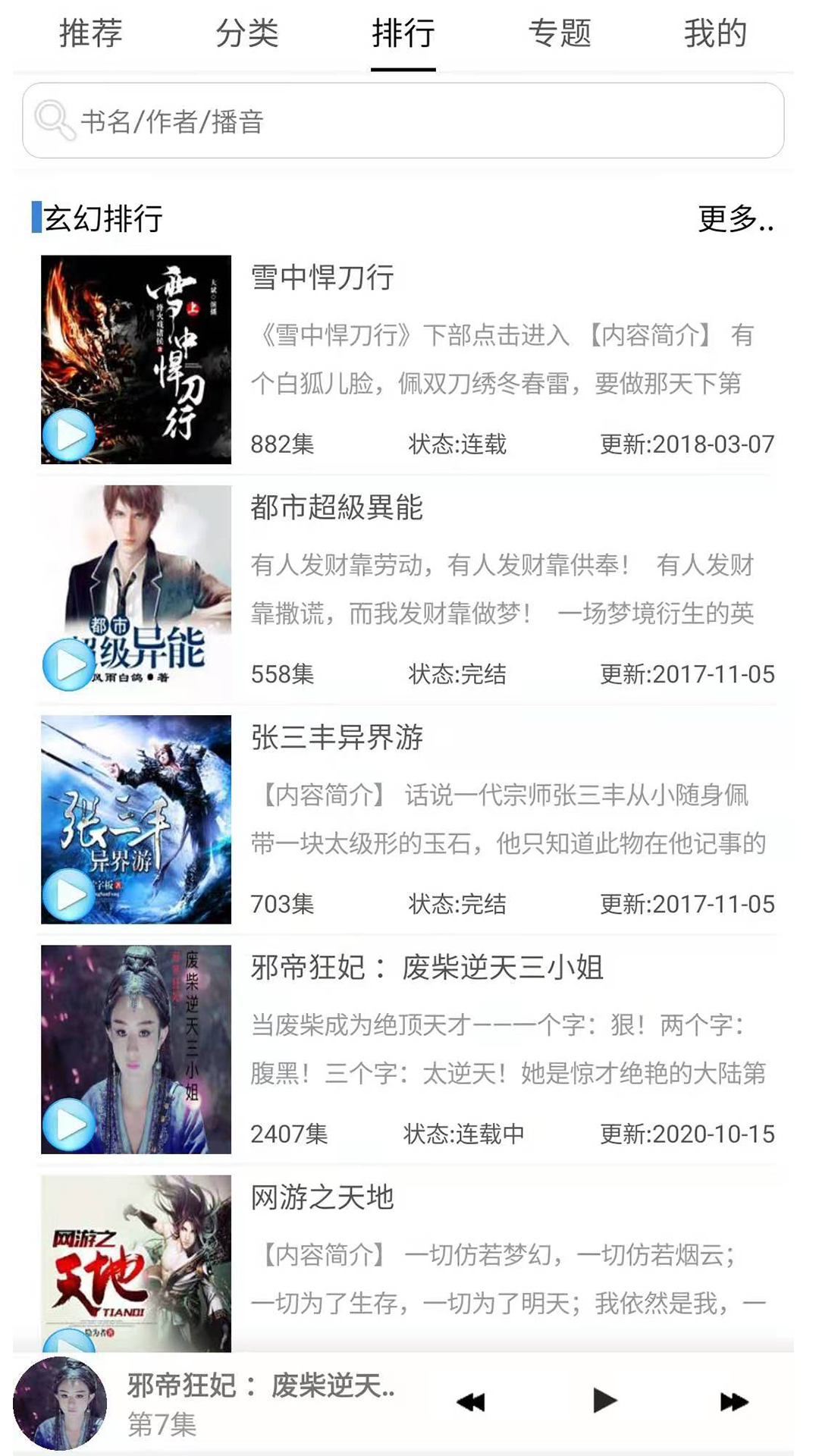
Task: Open the 雪中悍刀行 audiobook
Action: [x=322, y=278]
